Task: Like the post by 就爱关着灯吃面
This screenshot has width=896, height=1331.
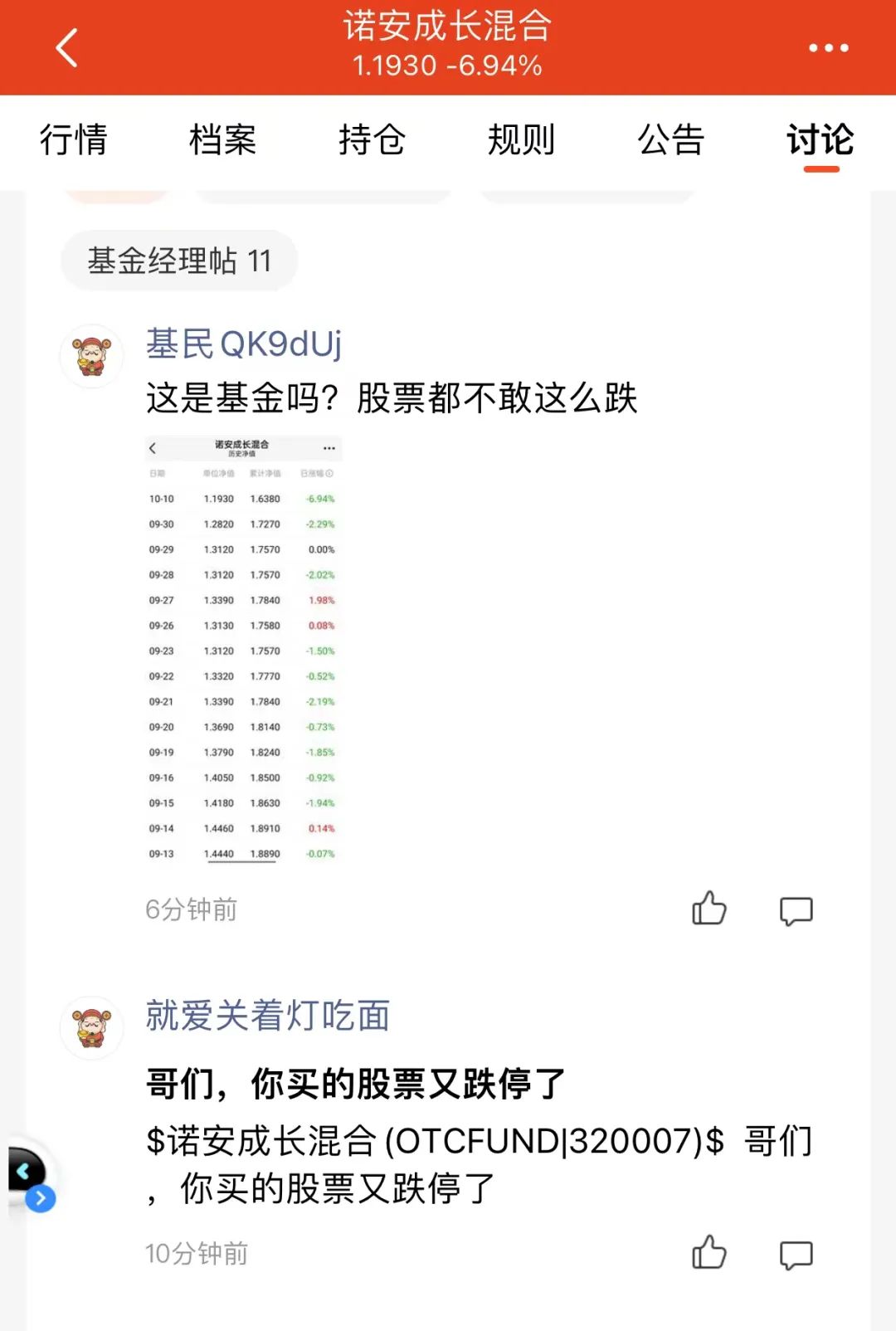Action: tap(709, 1253)
